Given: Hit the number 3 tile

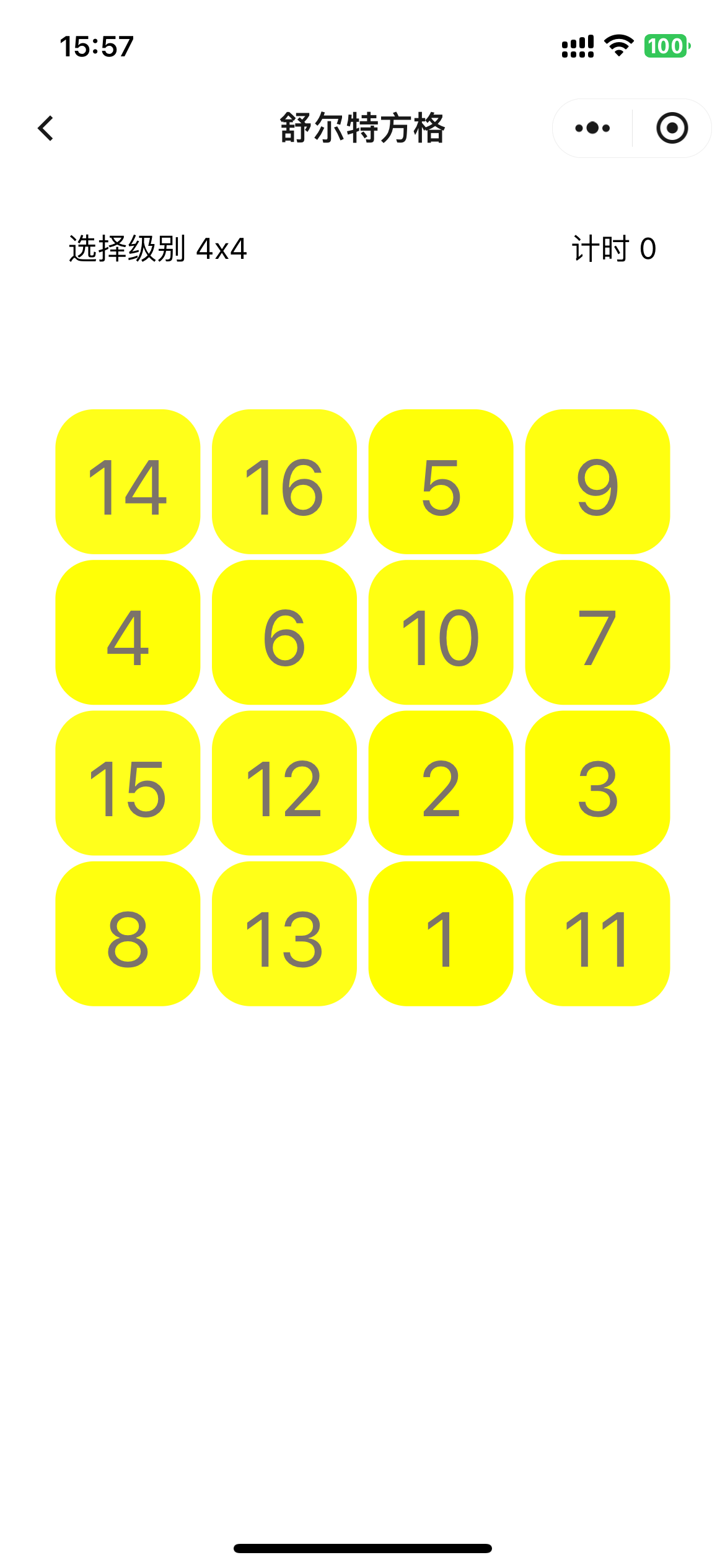Looking at the screenshot, I should pyautogui.click(x=597, y=783).
